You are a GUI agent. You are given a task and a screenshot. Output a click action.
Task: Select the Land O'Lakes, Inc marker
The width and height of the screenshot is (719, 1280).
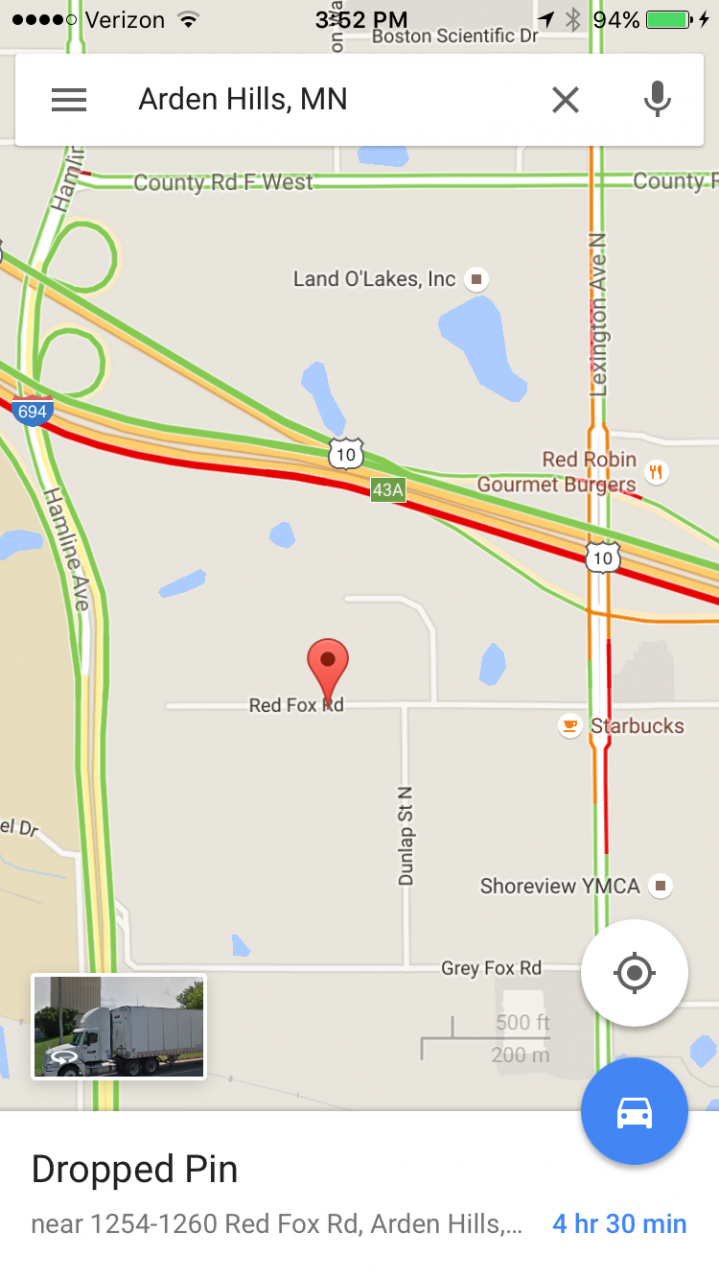click(477, 279)
